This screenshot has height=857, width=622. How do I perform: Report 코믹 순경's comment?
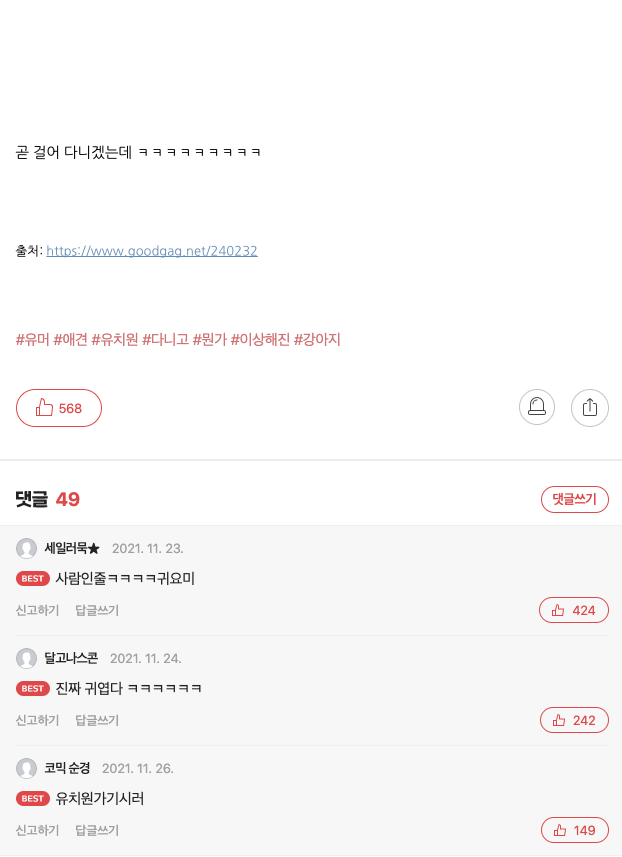click(37, 830)
